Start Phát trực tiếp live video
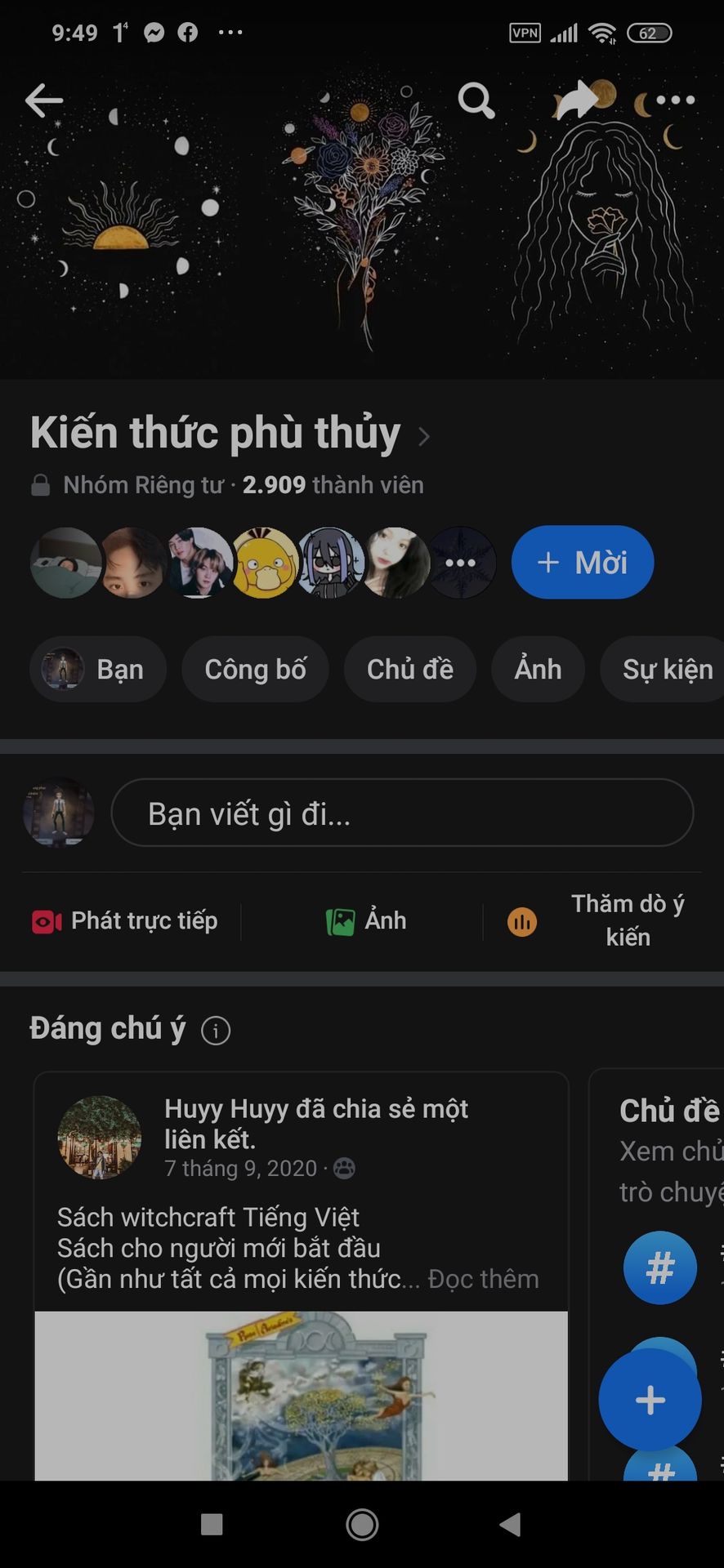724x1568 pixels. [125, 921]
